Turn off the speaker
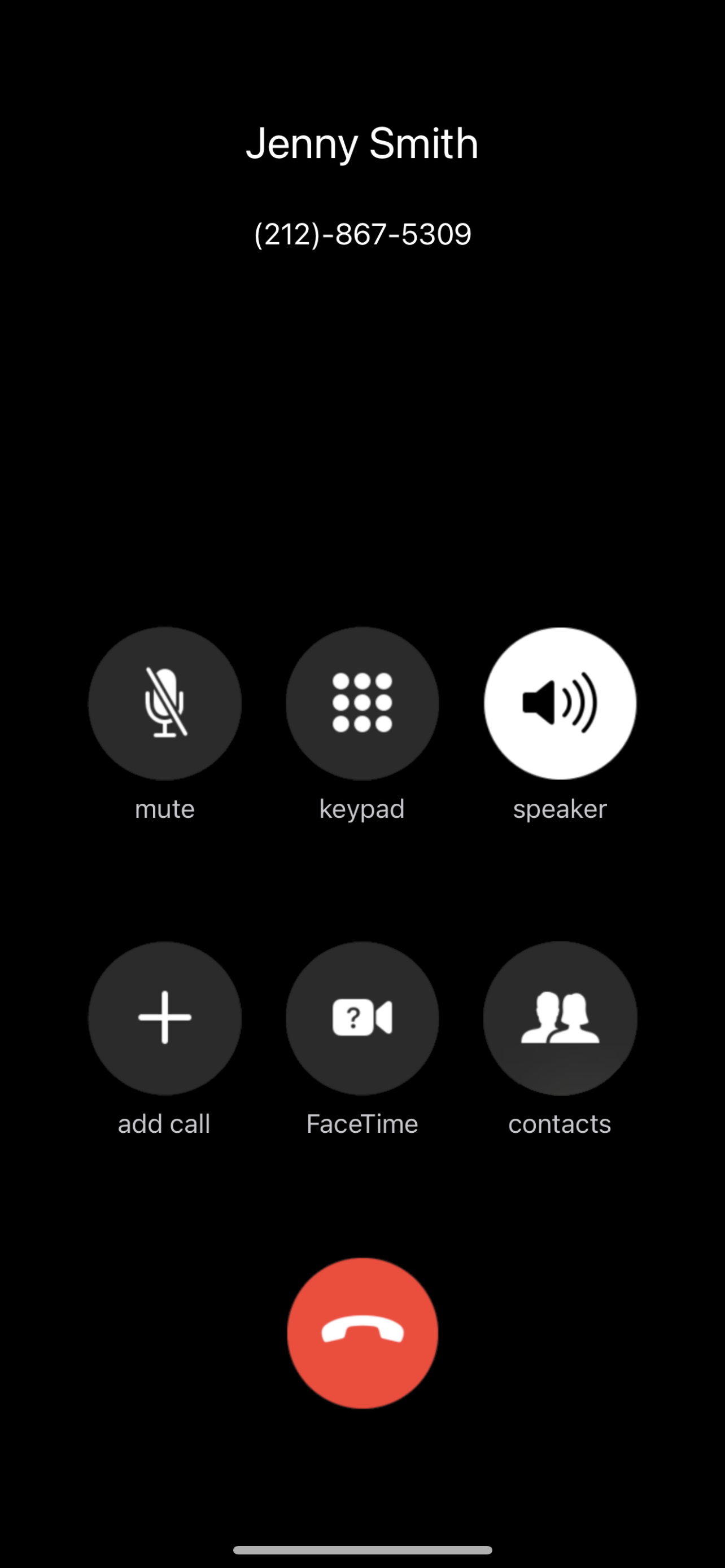Screen dimensions: 725x1568 pos(560,703)
